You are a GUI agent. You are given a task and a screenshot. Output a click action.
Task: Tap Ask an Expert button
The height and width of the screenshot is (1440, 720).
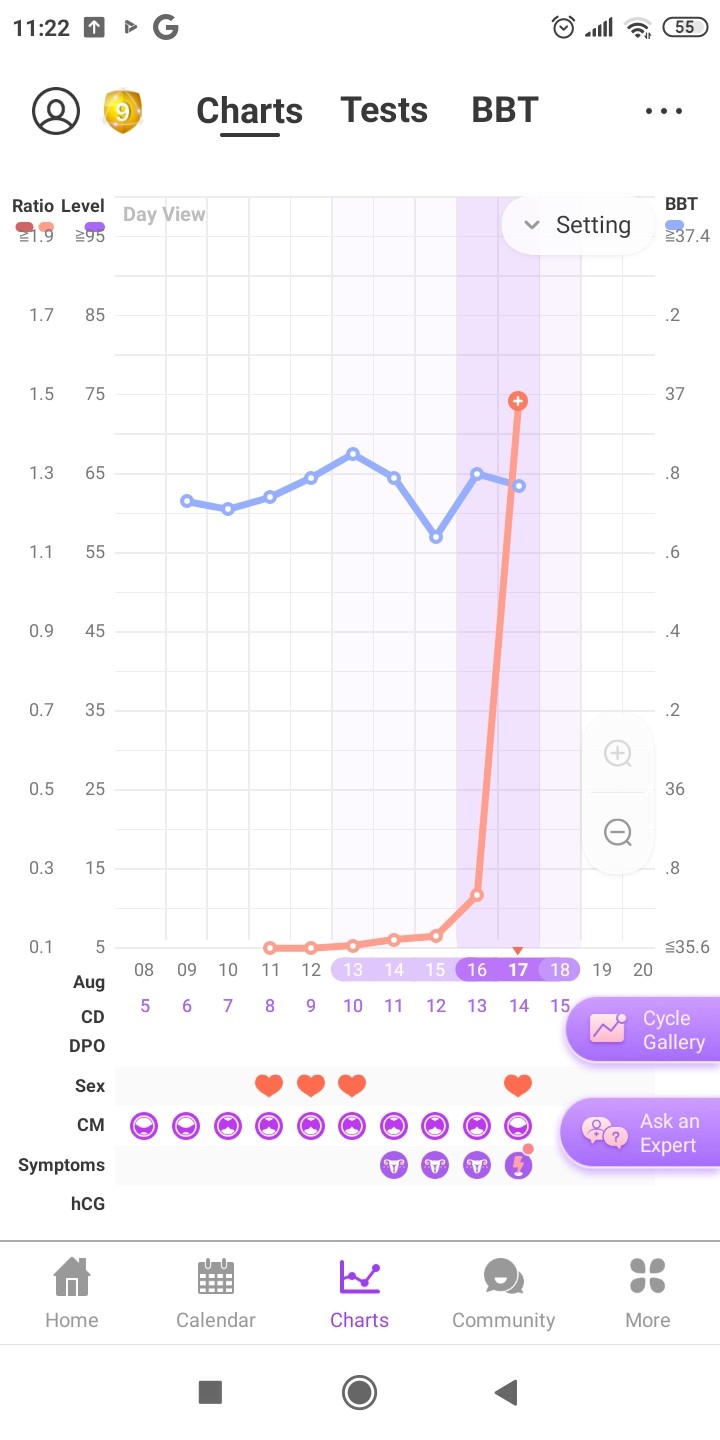(x=642, y=1133)
